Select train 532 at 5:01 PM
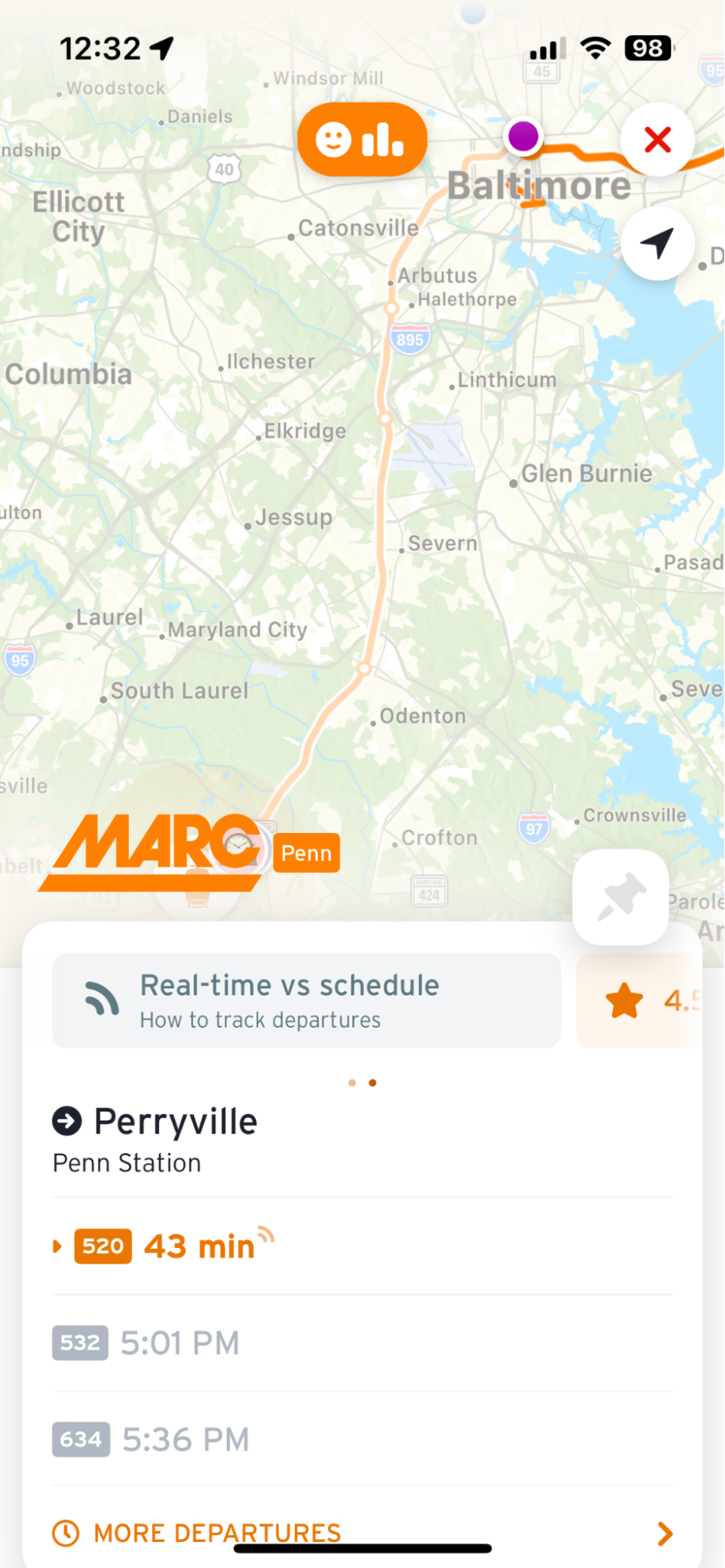This screenshot has height=1568, width=725. (362, 1343)
